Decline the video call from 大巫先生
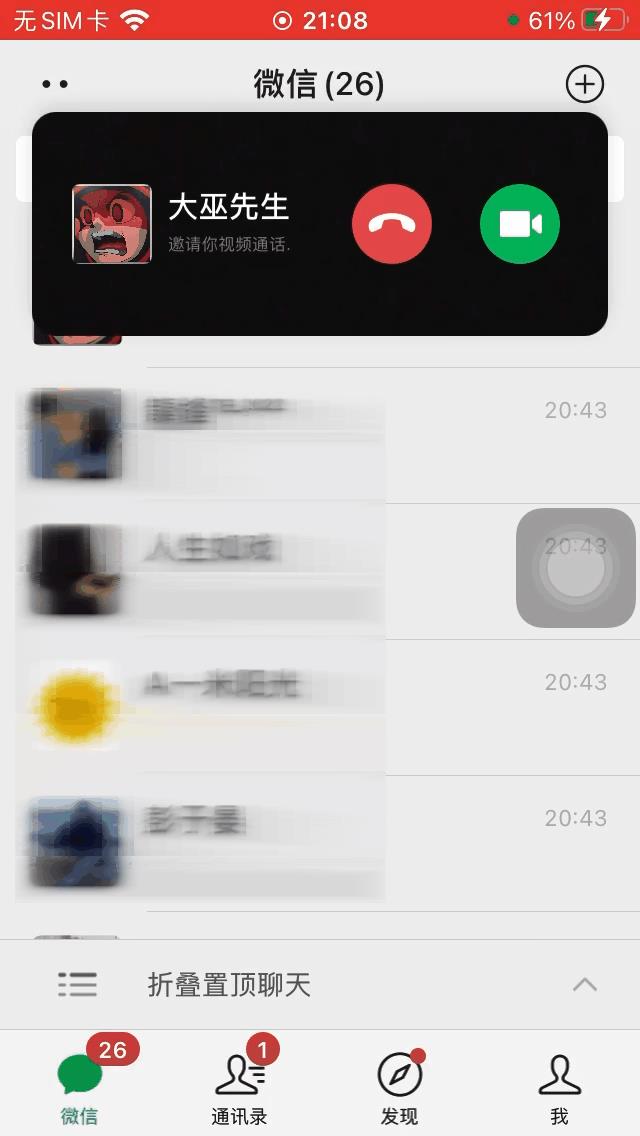 (x=391, y=224)
